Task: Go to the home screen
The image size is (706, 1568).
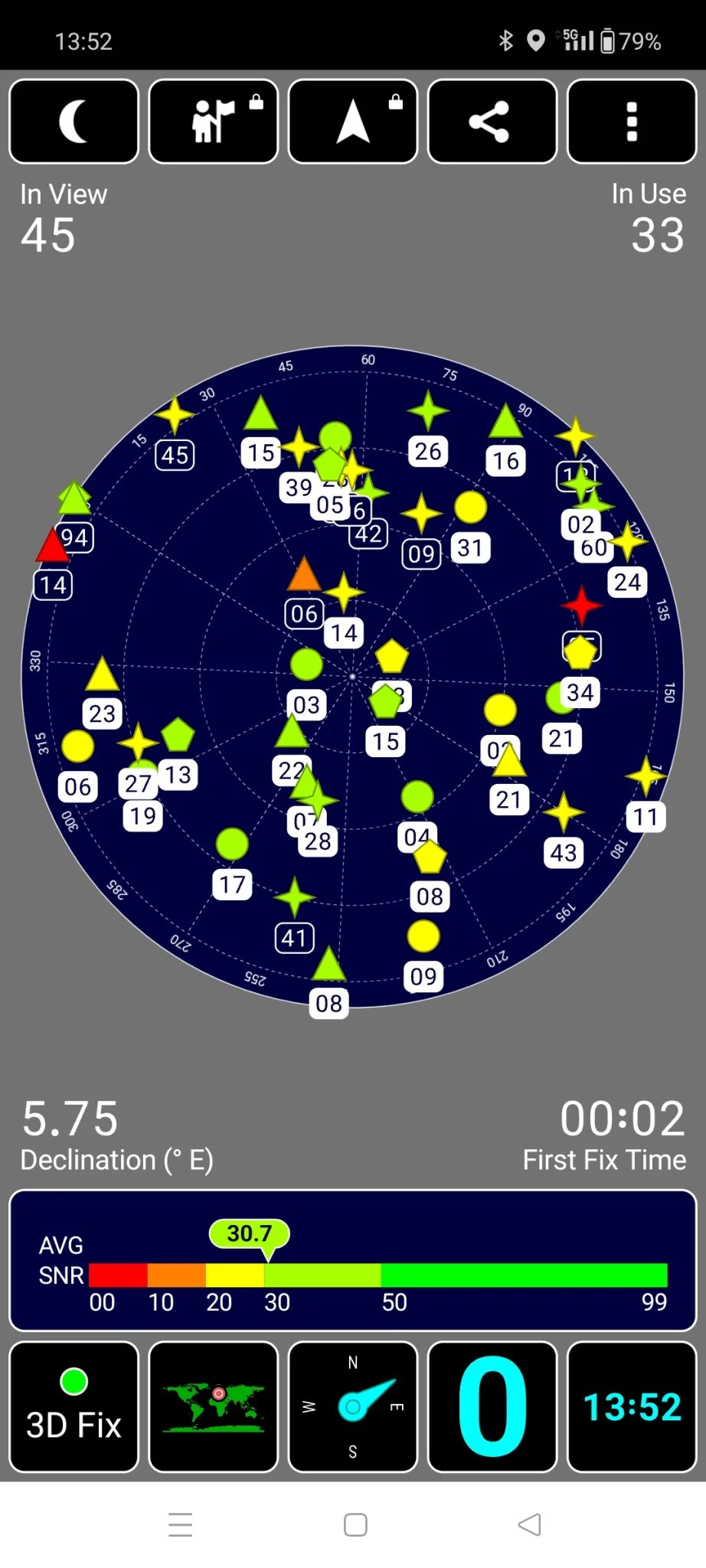Action: (x=355, y=1524)
